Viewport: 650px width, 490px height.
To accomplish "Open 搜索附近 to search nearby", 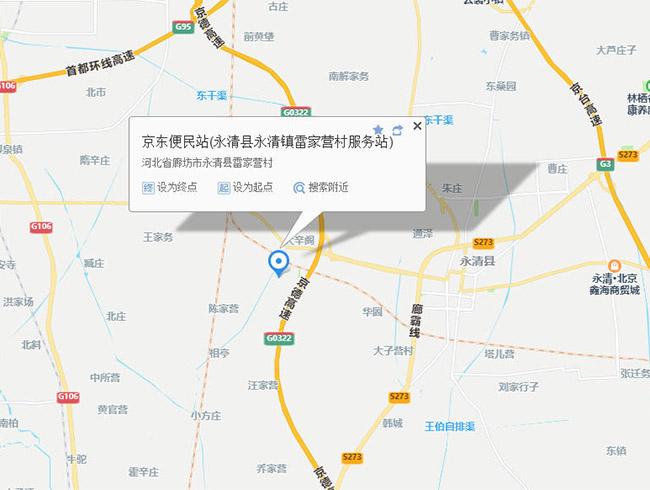I will tap(320, 187).
